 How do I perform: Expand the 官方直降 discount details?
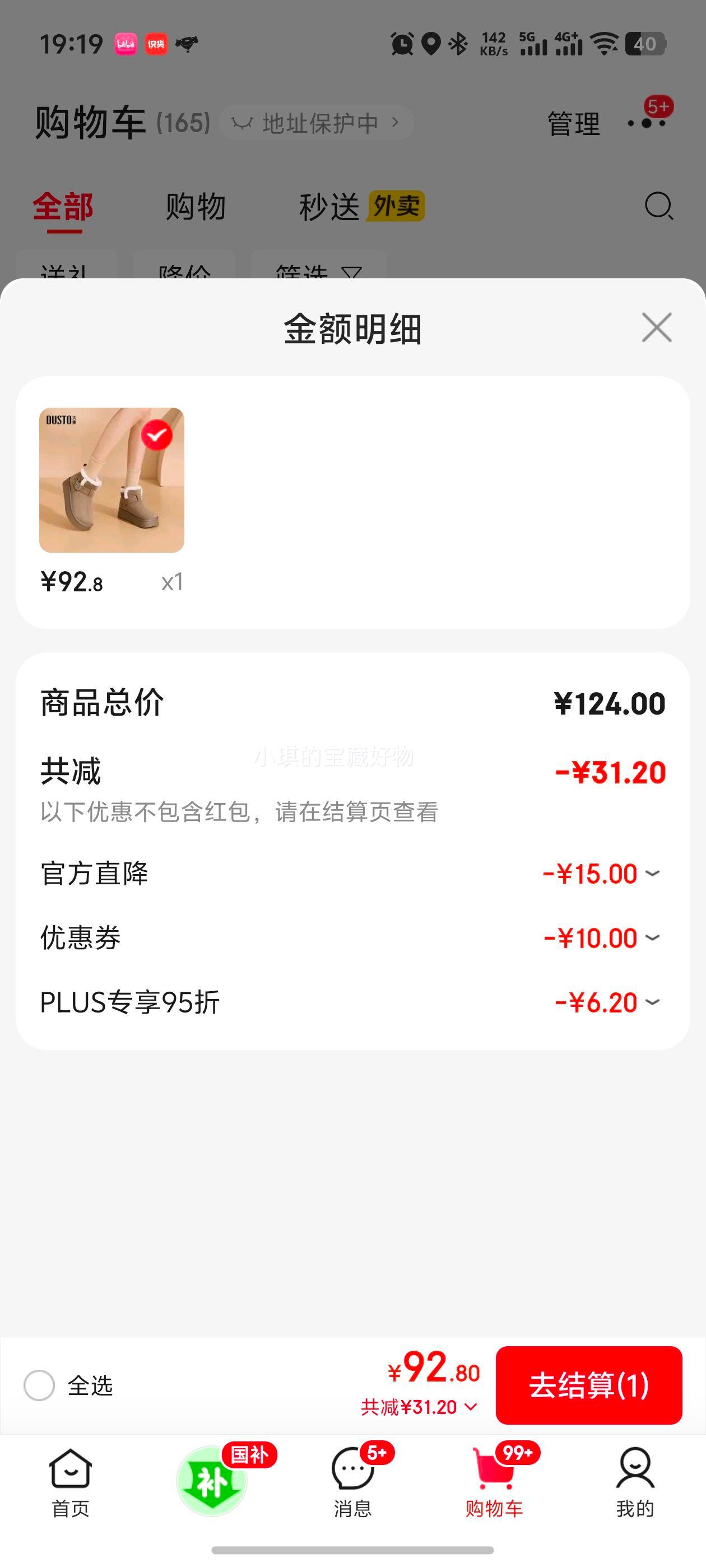click(652, 874)
